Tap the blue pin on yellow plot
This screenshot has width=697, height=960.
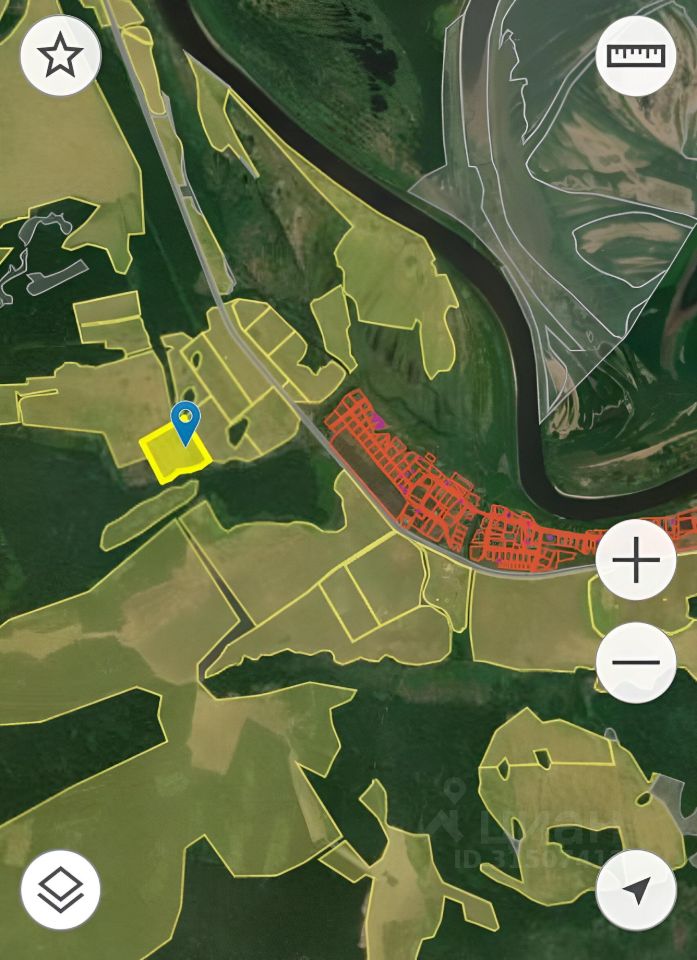coord(186,421)
